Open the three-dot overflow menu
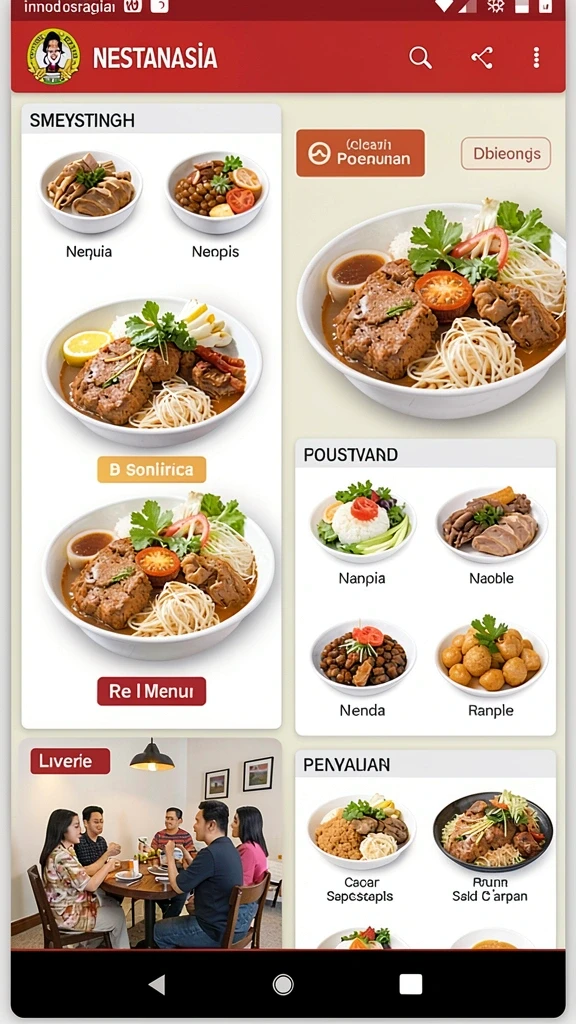Image resolution: width=576 pixels, height=1024 pixels. click(x=536, y=57)
